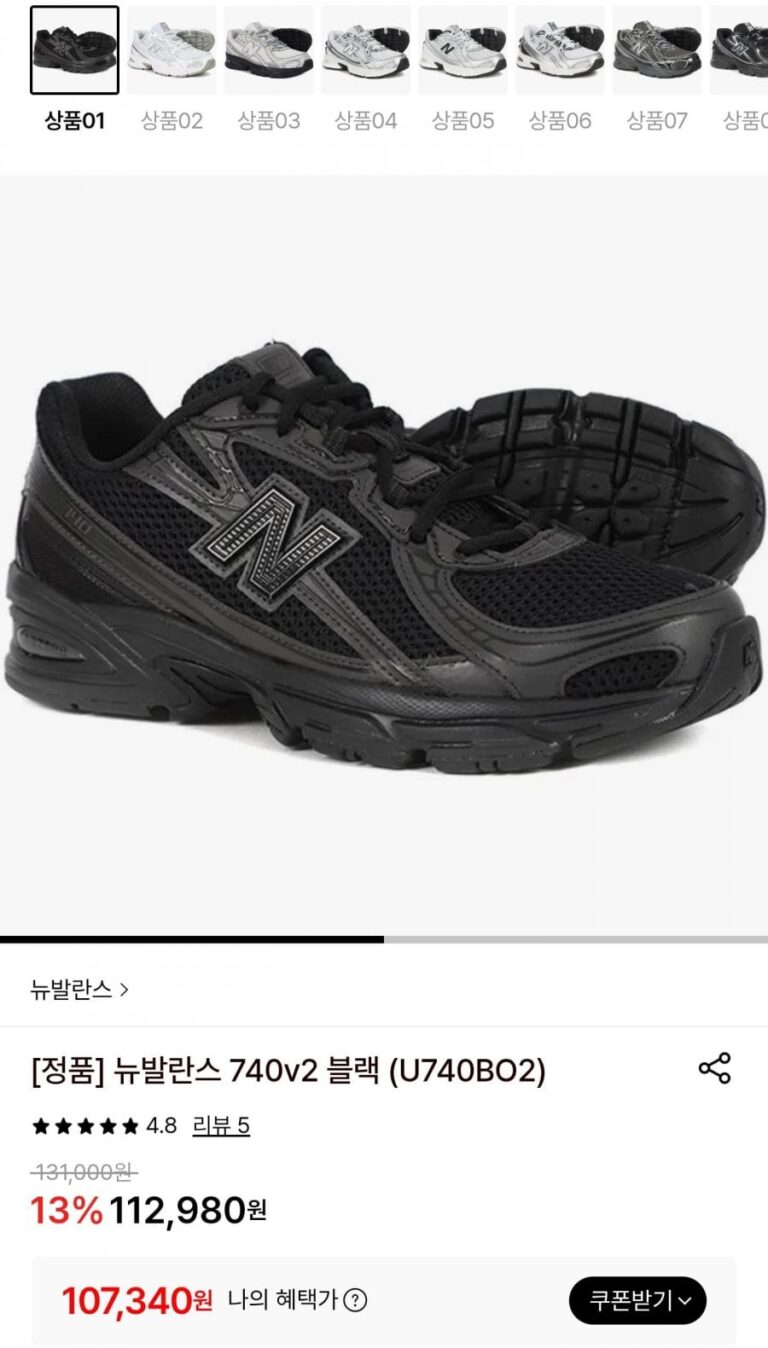Screen dimensions: 768x1348
Task: View the 상품07 gray shoe option
Action: click(656, 50)
